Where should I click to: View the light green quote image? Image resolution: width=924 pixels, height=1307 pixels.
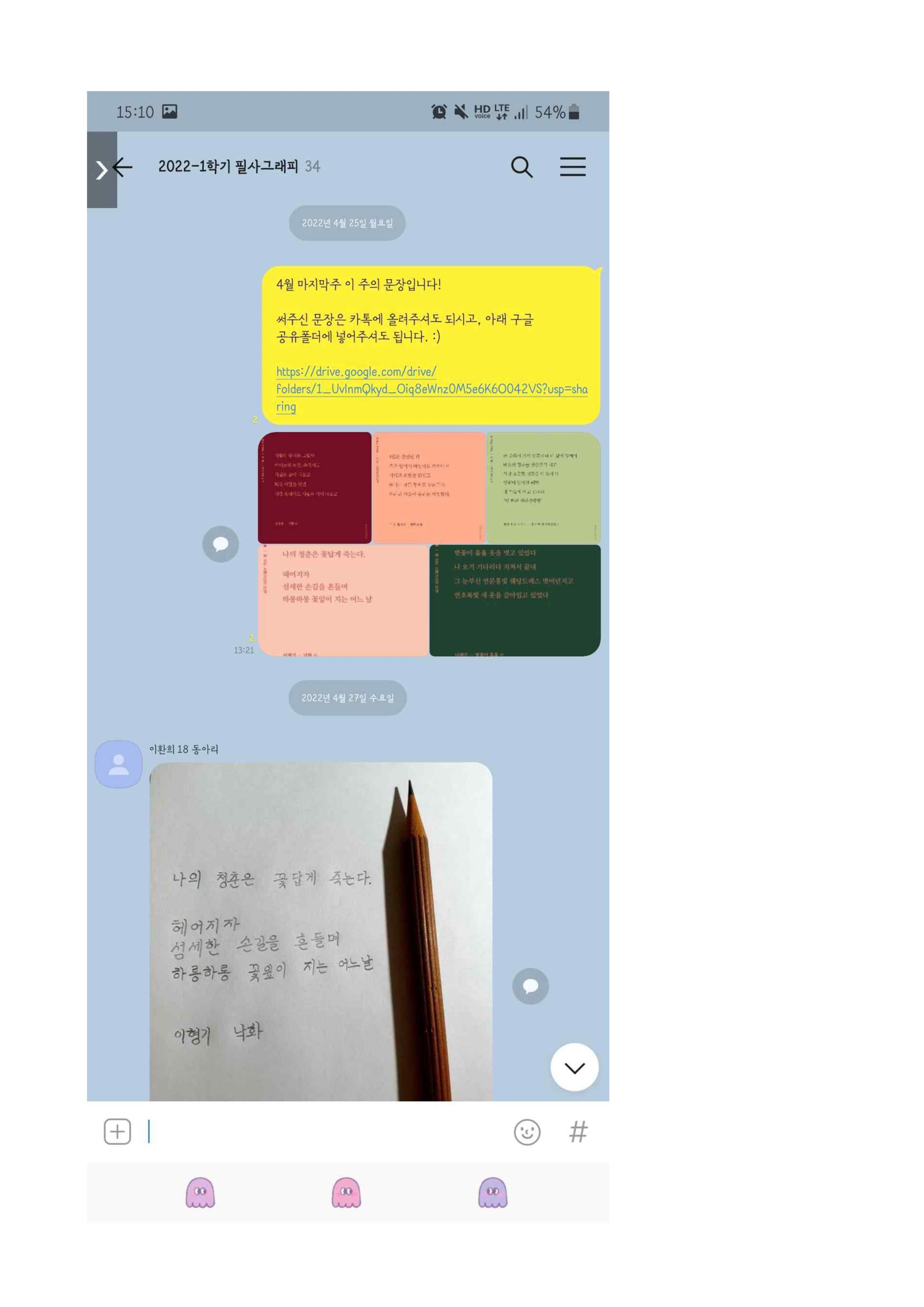pyautogui.click(x=543, y=487)
